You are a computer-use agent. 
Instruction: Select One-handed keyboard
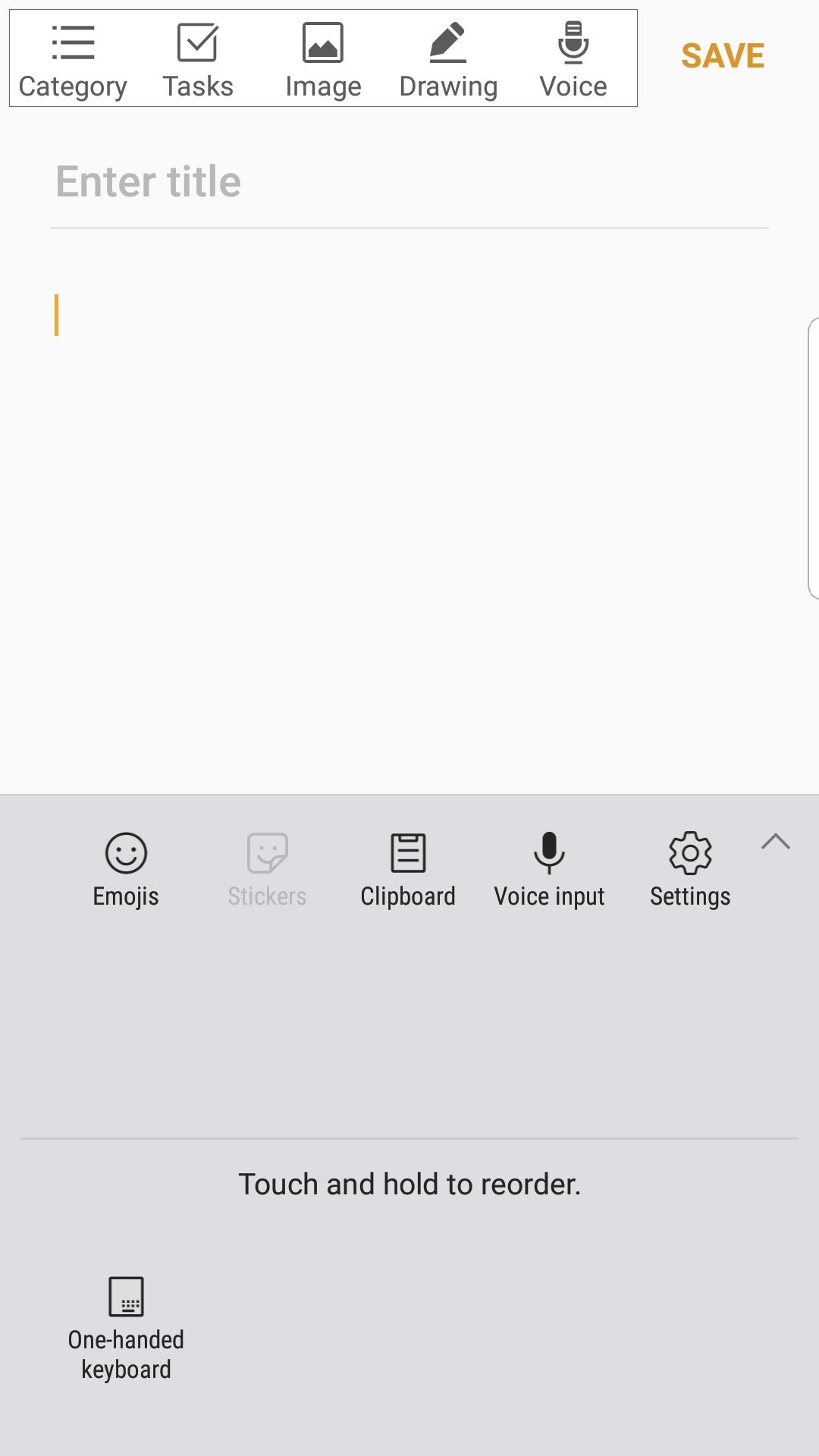pos(126,1327)
